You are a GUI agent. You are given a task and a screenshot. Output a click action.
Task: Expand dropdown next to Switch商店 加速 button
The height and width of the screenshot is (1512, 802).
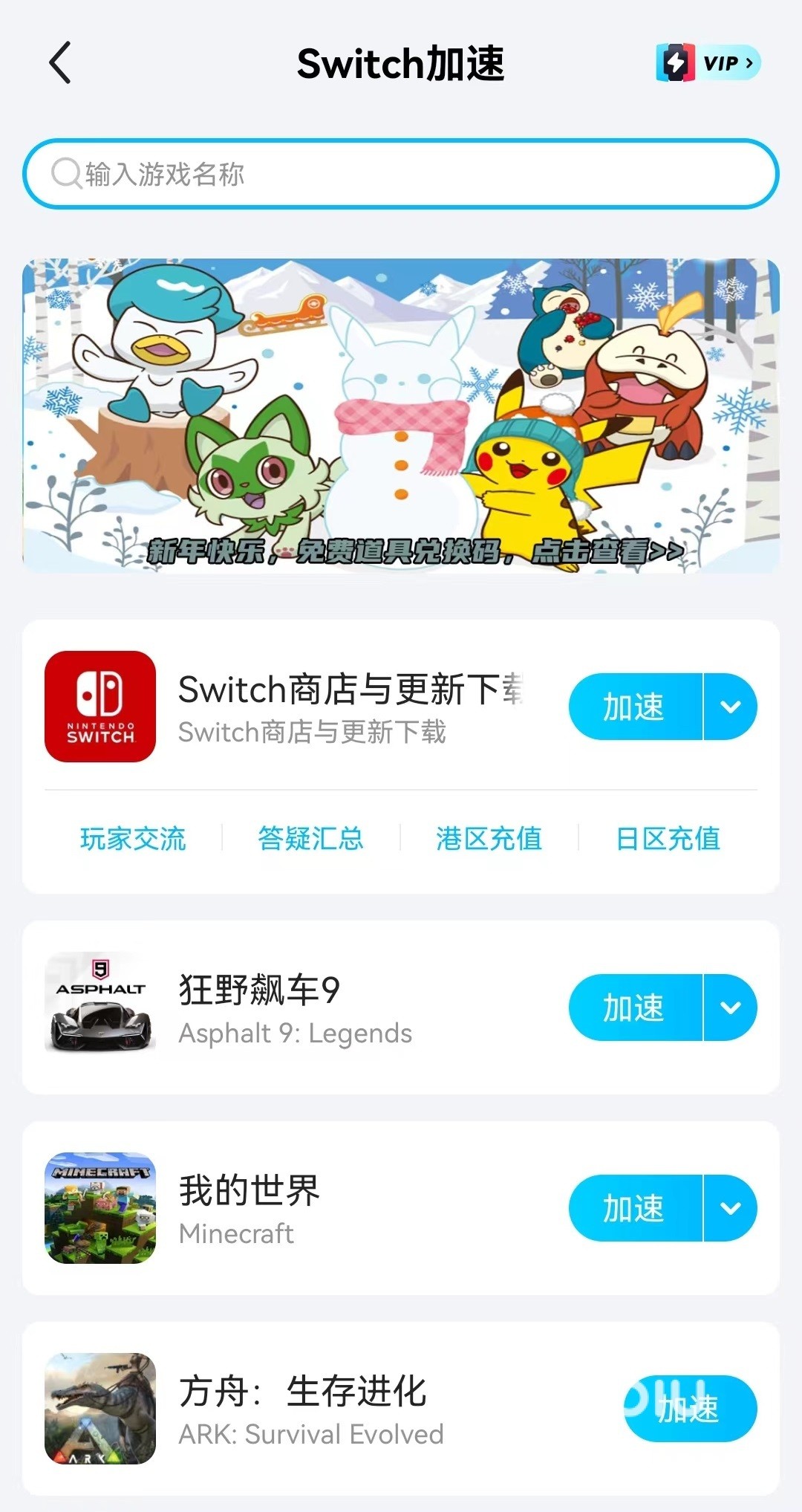(x=731, y=707)
